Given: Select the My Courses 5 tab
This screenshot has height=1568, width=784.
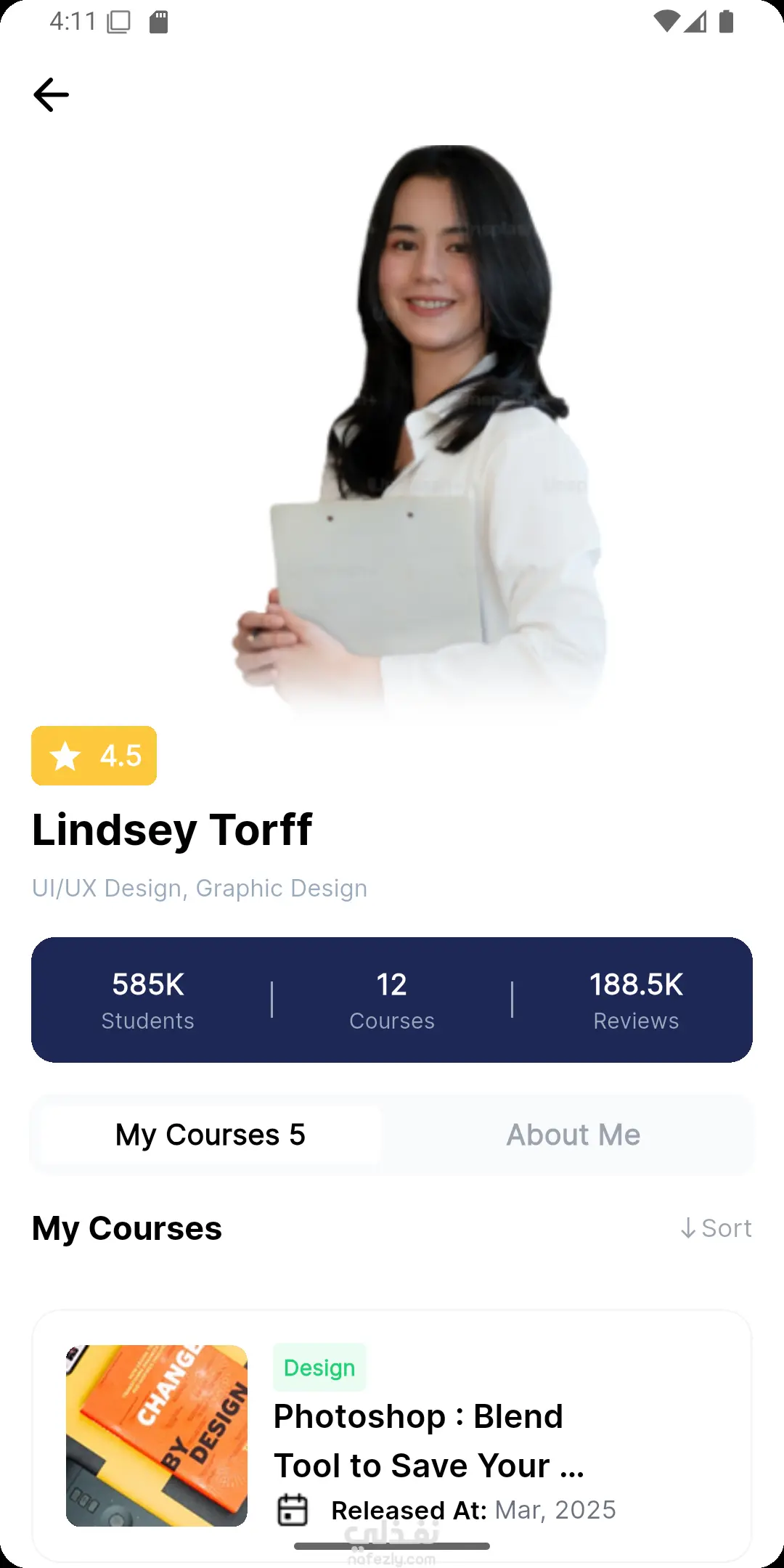Looking at the screenshot, I should pos(211,1135).
